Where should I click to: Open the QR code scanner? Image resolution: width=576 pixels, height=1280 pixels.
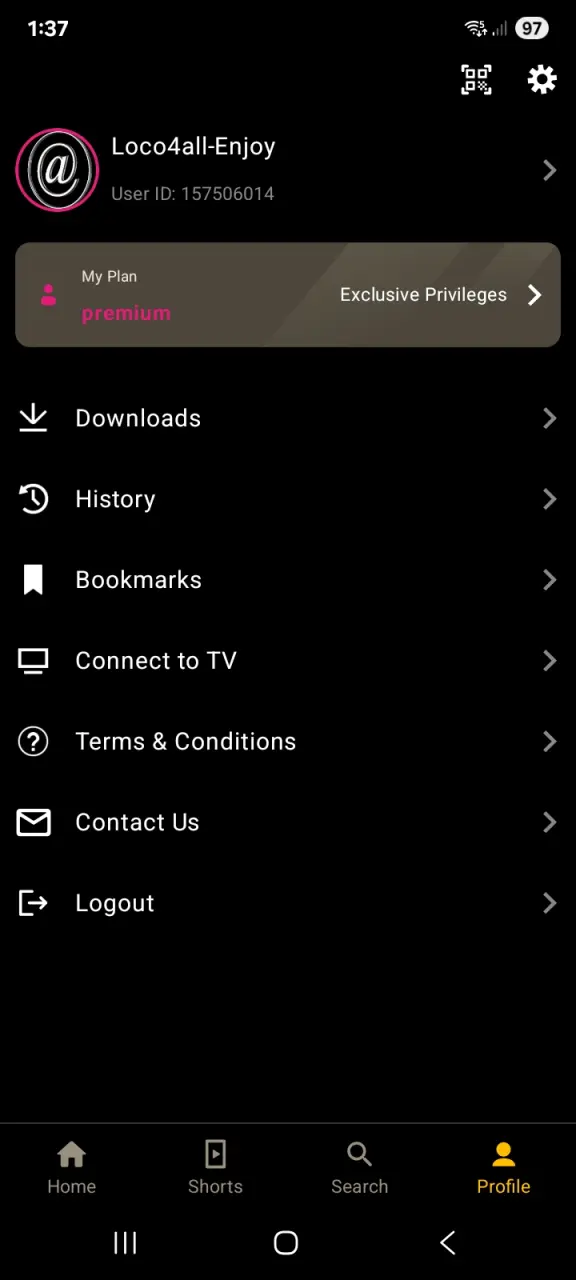(x=476, y=79)
